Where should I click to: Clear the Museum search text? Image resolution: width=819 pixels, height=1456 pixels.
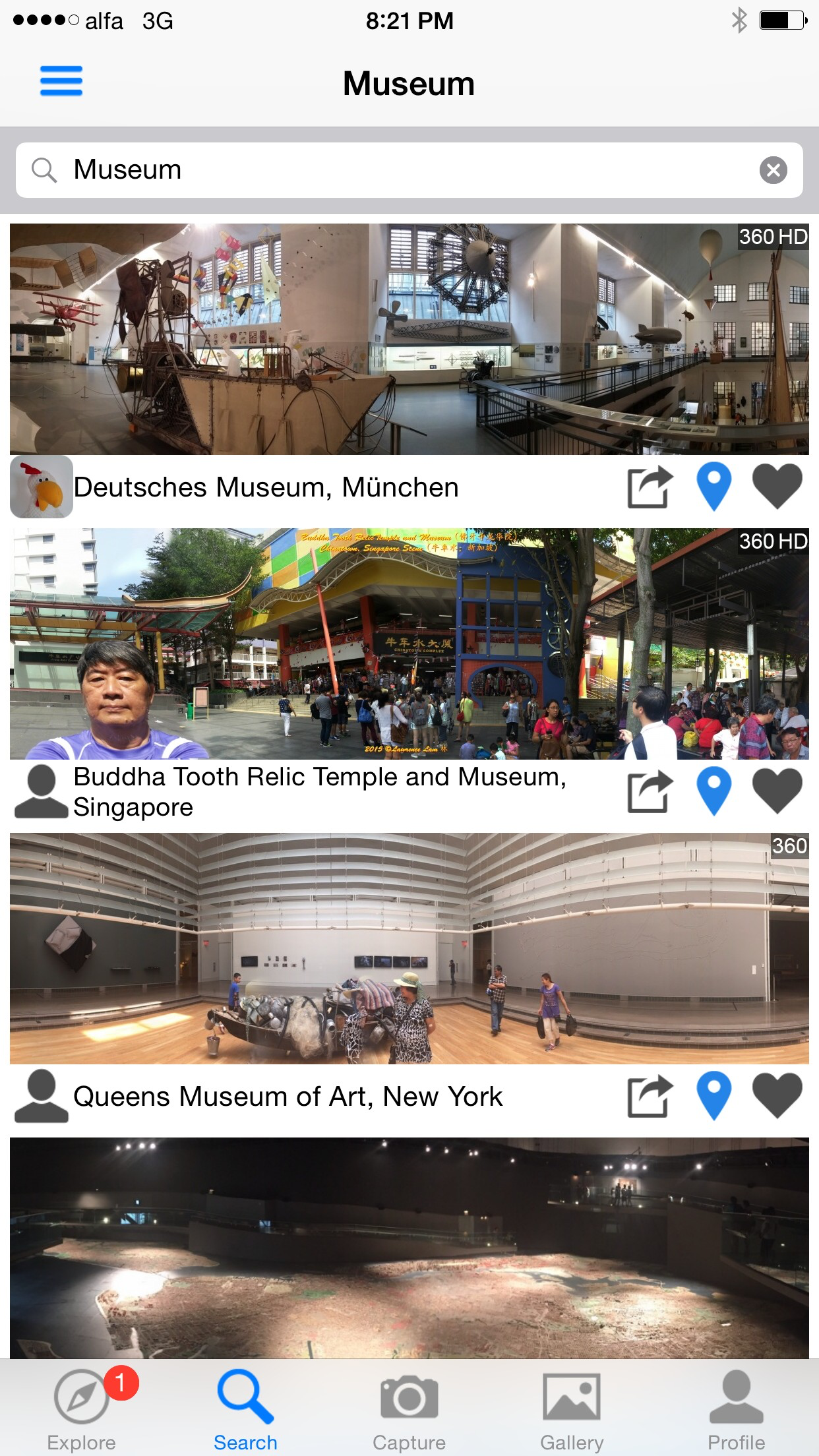pos(773,170)
